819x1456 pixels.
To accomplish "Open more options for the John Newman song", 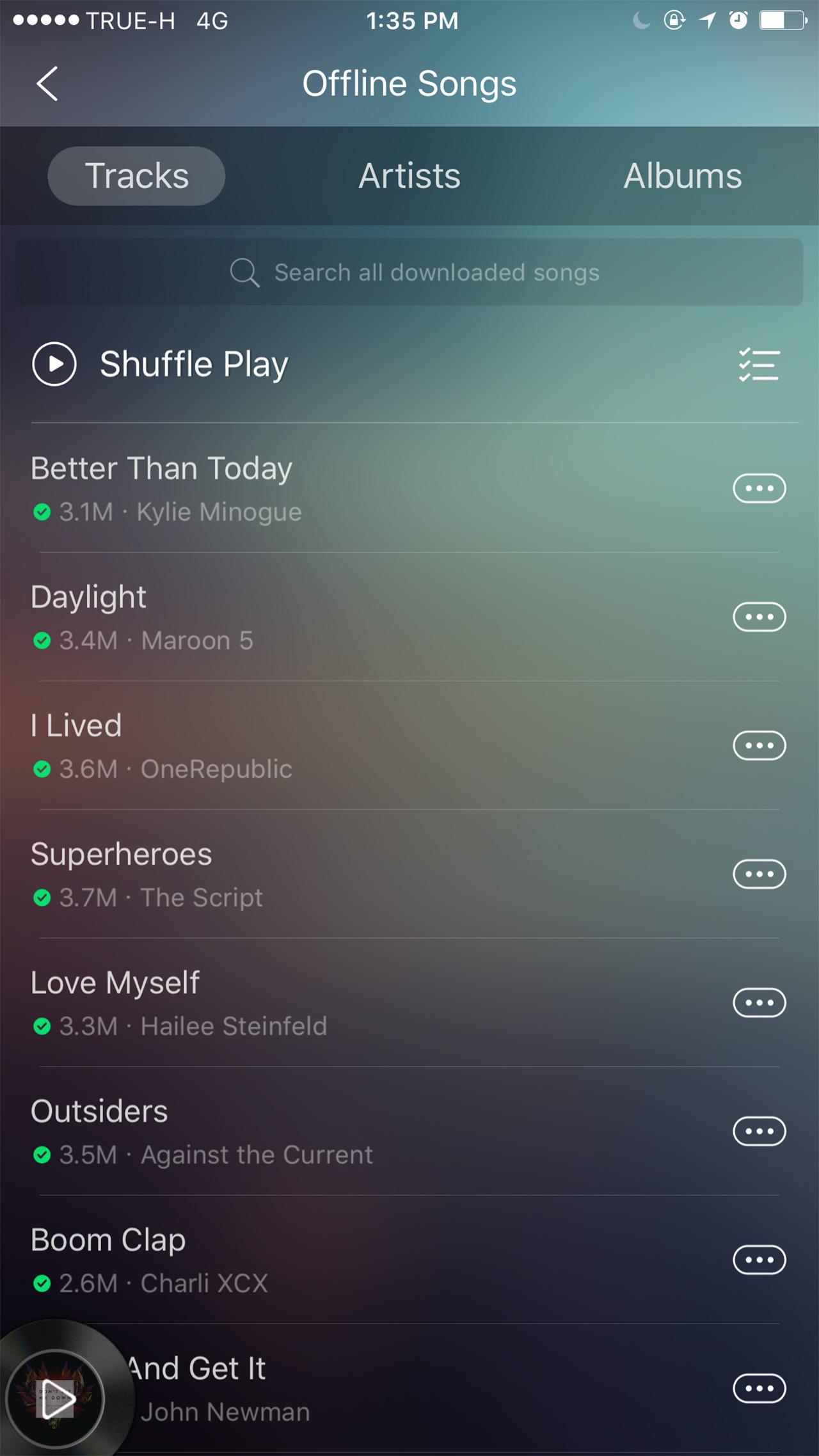I will click(x=759, y=1389).
